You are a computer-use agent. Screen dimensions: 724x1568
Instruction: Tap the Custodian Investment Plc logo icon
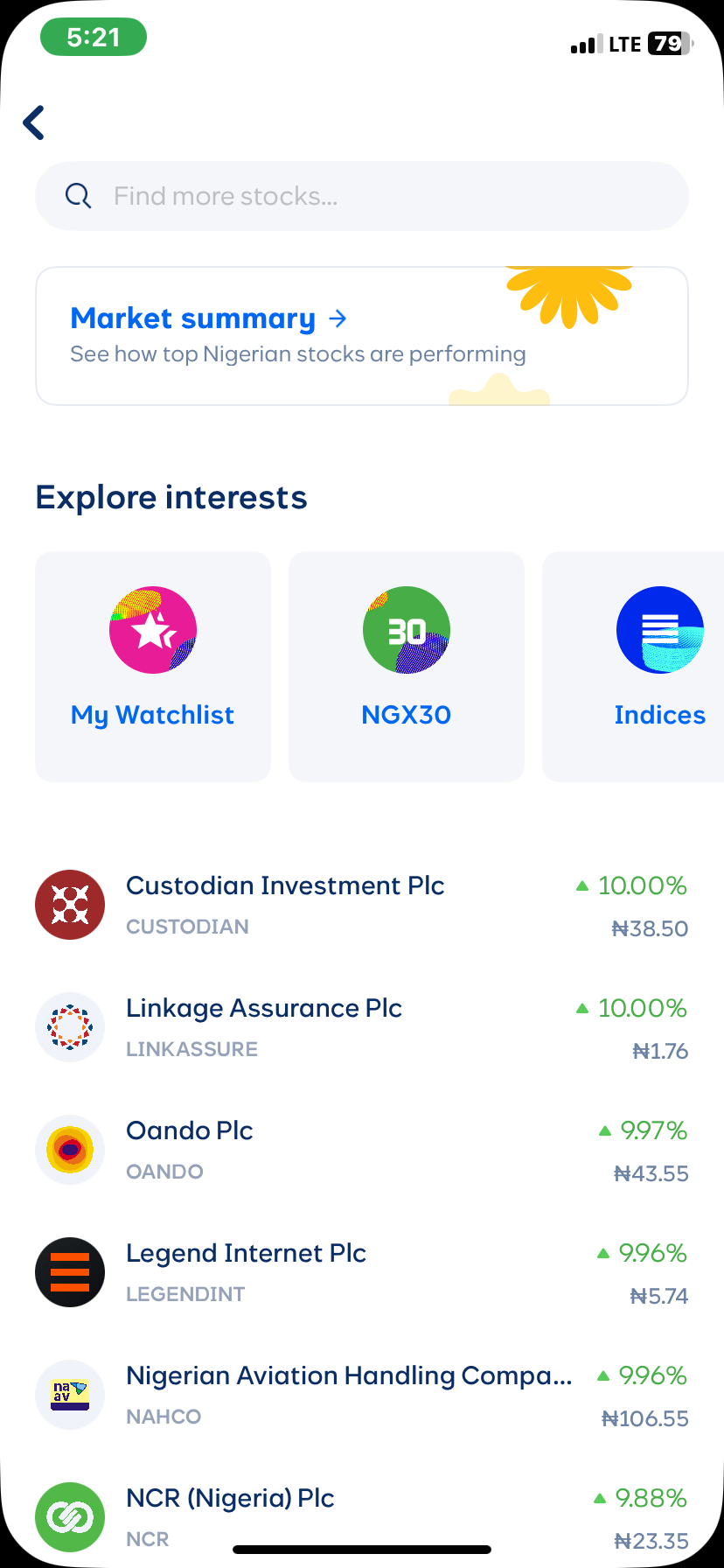tap(70, 905)
